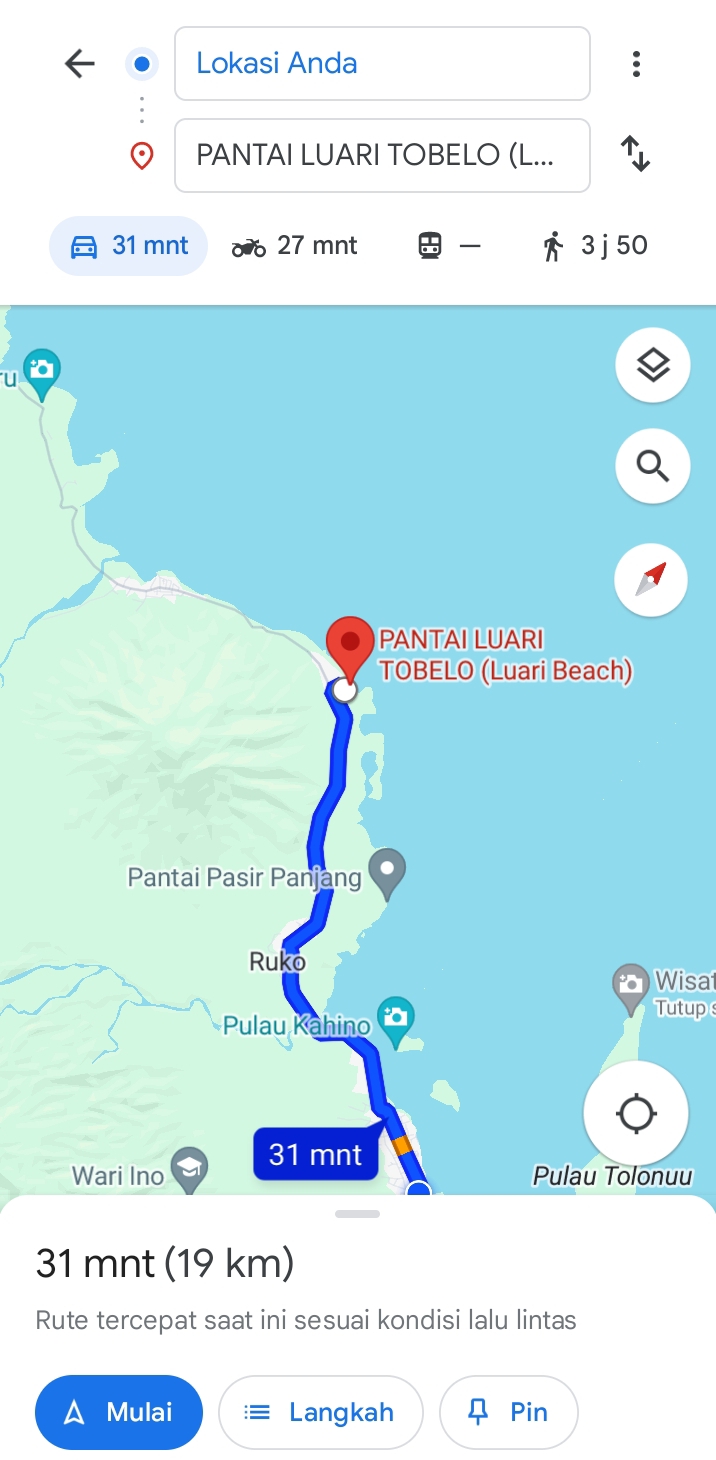The height and width of the screenshot is (1460, 716).
Task: Center map on my current location
Action: [636, 1113]
